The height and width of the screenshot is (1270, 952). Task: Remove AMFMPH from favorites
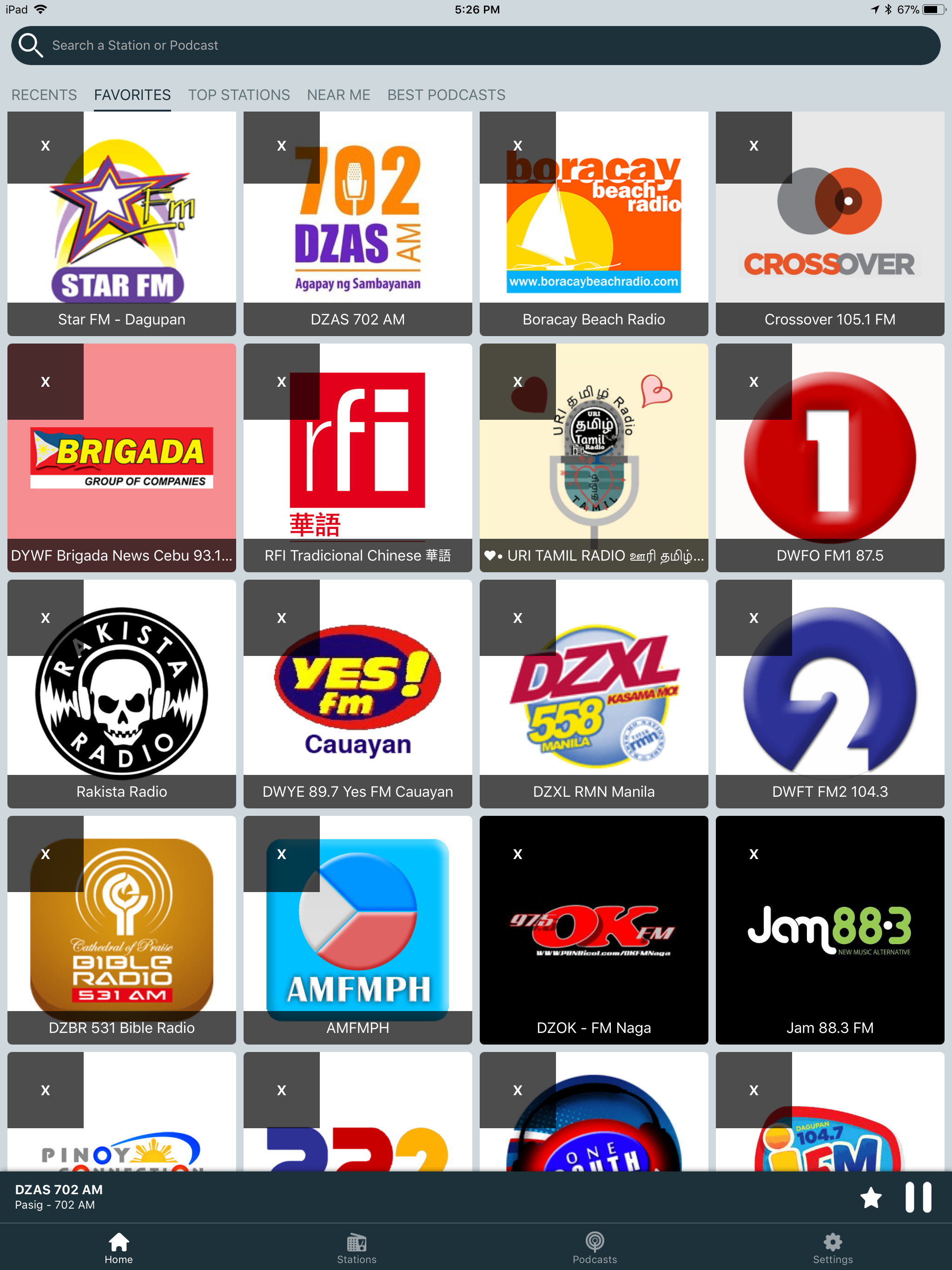pyautogui.click(x=281, y=854)
